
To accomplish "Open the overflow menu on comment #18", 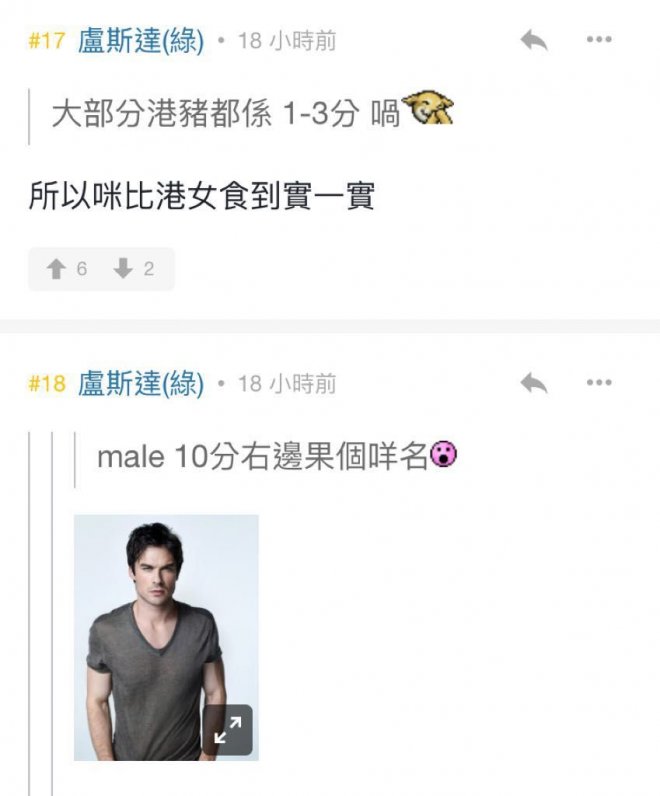I will coord(599,383).
